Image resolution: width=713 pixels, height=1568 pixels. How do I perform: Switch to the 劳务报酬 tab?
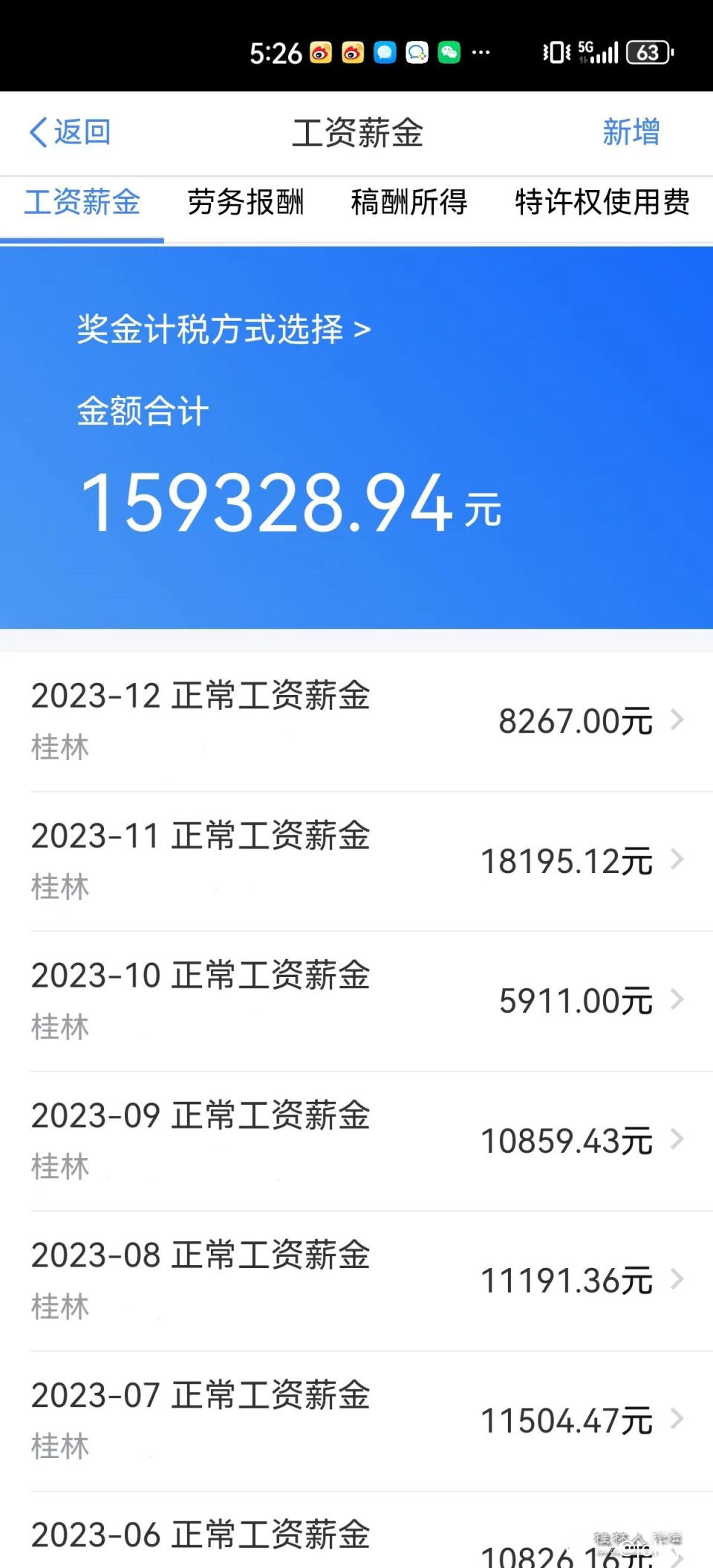click(247, 203)
